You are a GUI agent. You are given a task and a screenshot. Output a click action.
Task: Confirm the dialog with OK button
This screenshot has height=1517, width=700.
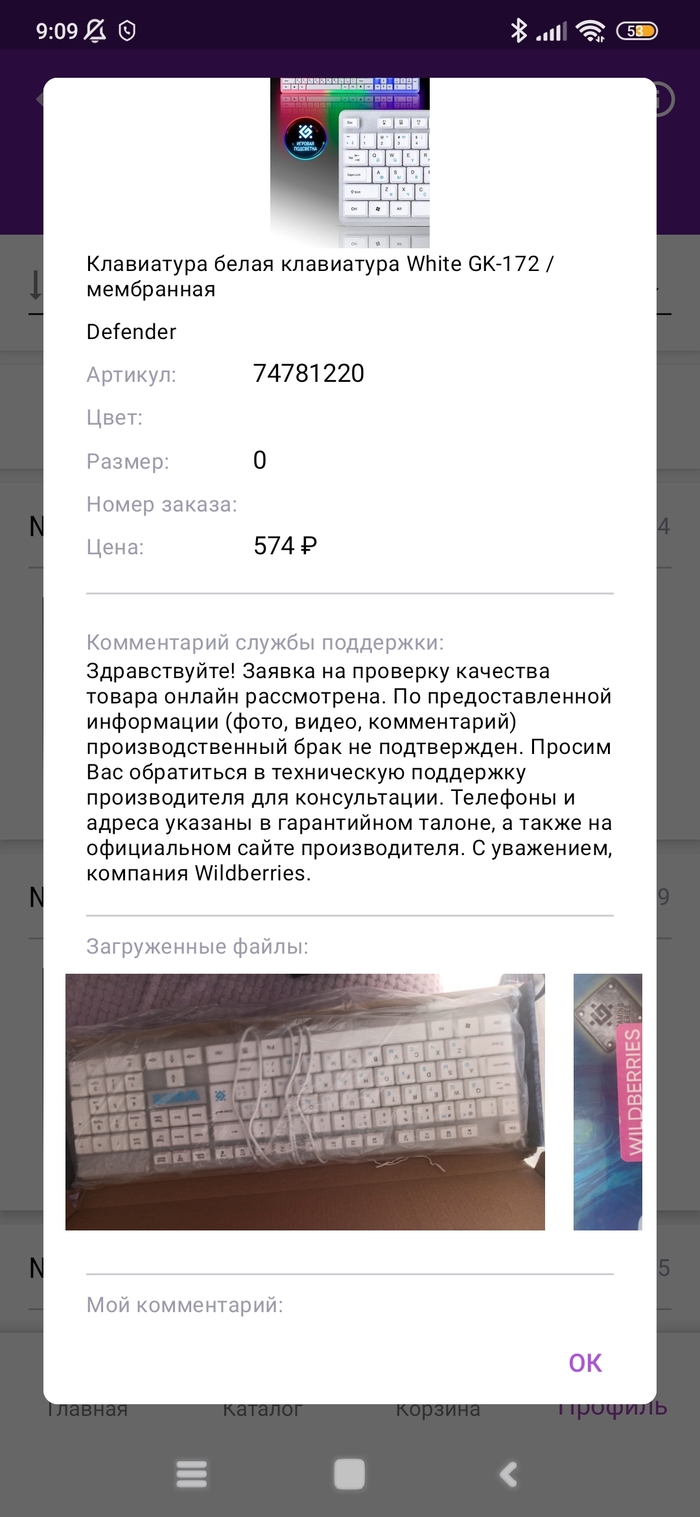(x=585, y=1362)
